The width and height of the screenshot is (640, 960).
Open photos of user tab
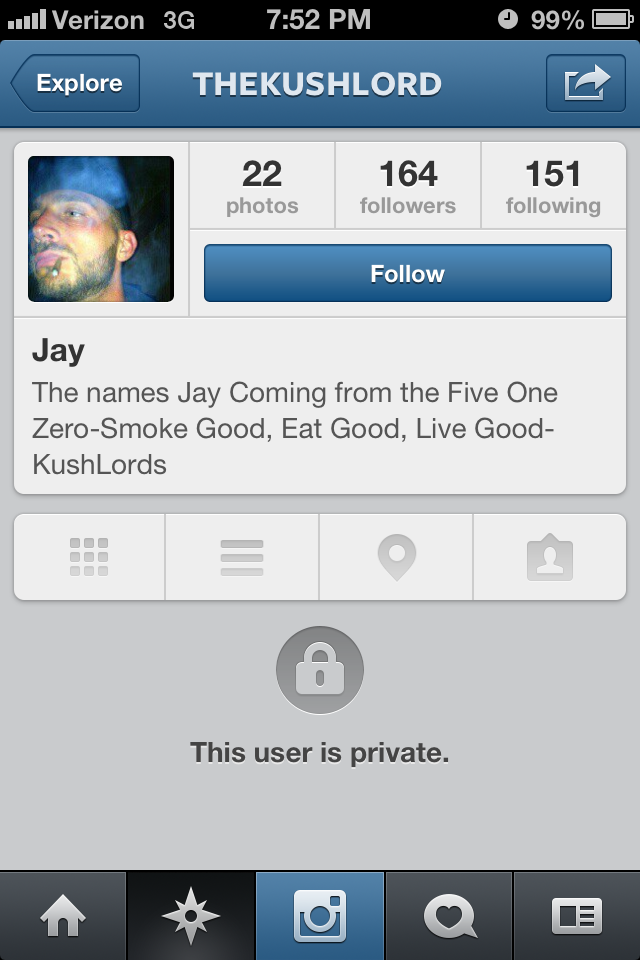point(549,557)
